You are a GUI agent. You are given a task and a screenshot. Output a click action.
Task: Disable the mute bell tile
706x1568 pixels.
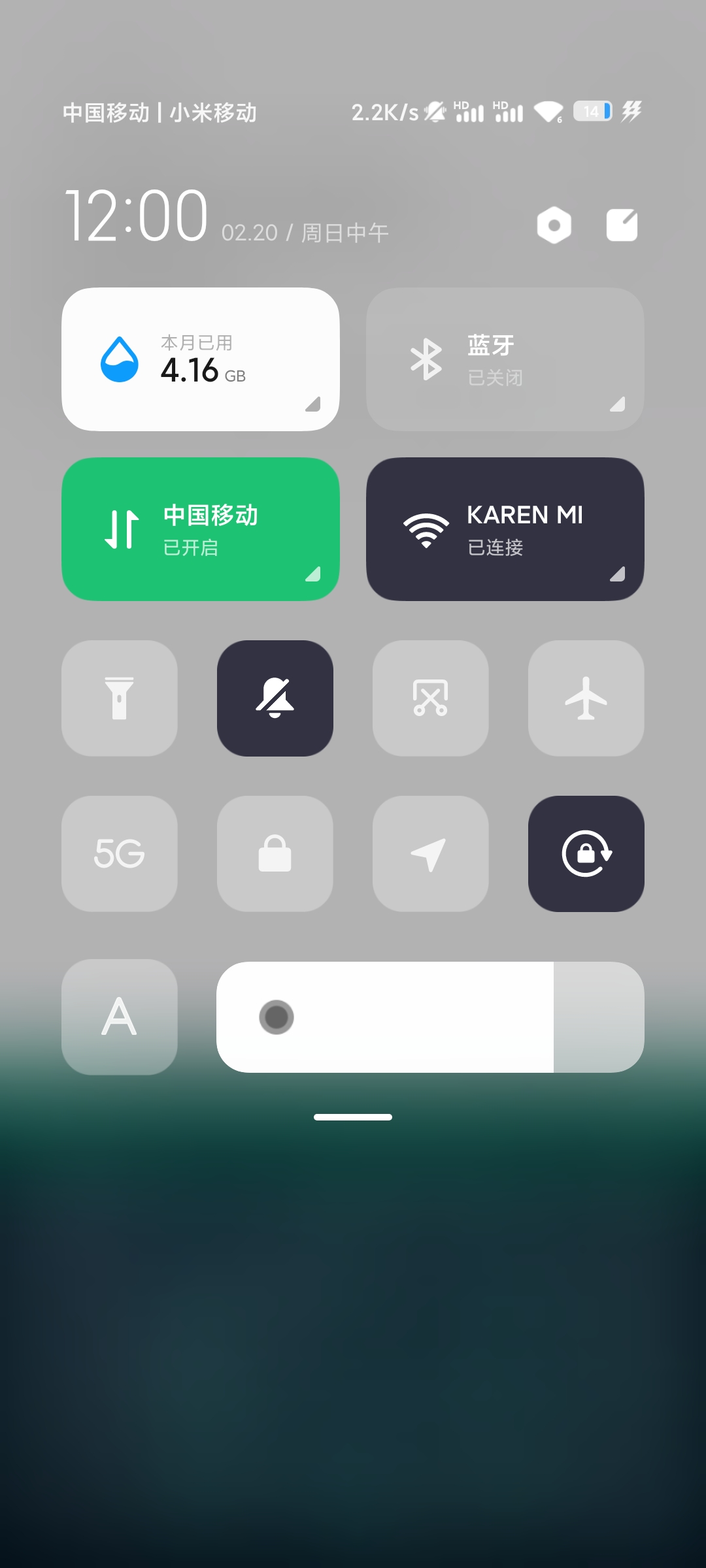(x=275, y=698)
